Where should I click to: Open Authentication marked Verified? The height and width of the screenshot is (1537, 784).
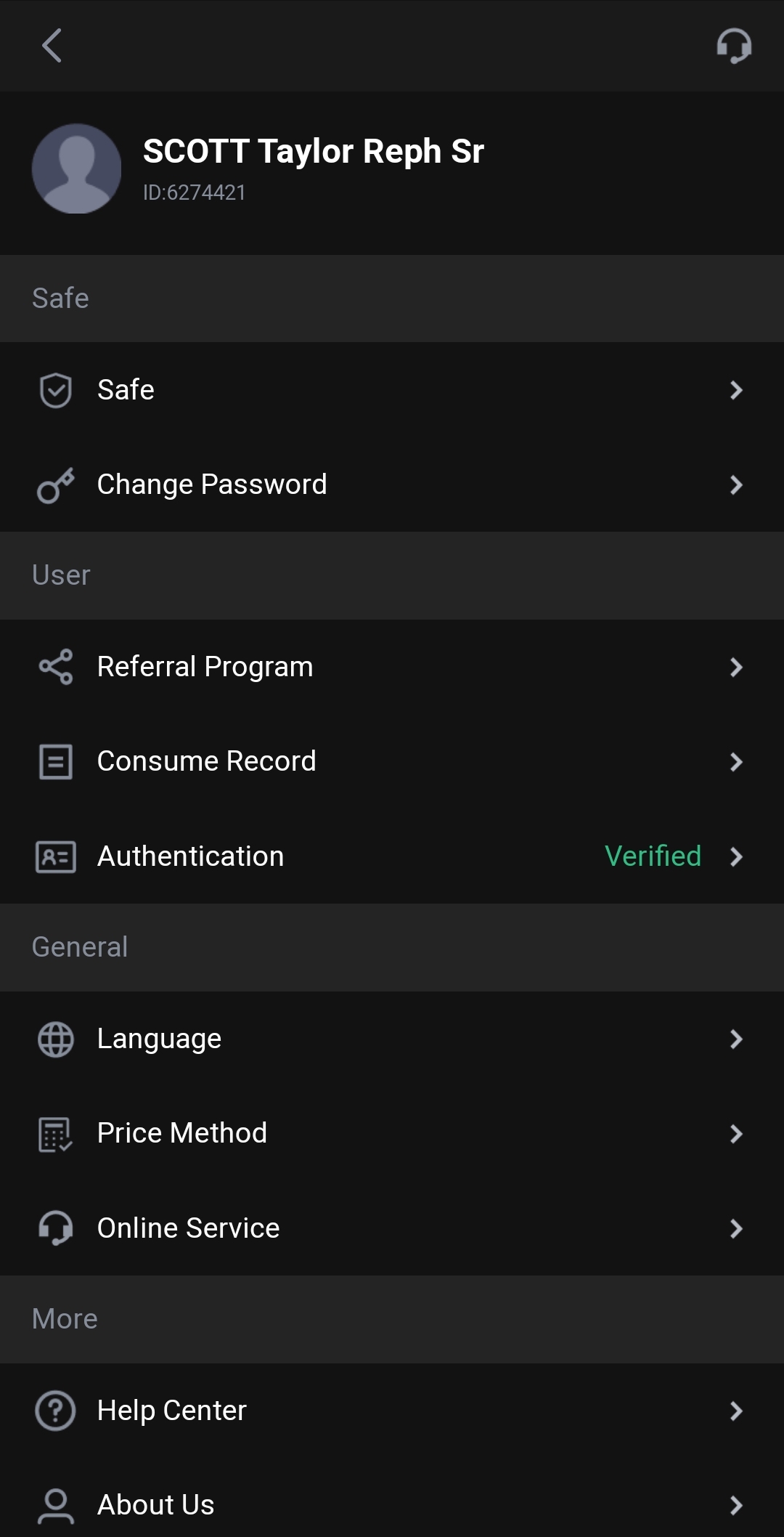392,856
